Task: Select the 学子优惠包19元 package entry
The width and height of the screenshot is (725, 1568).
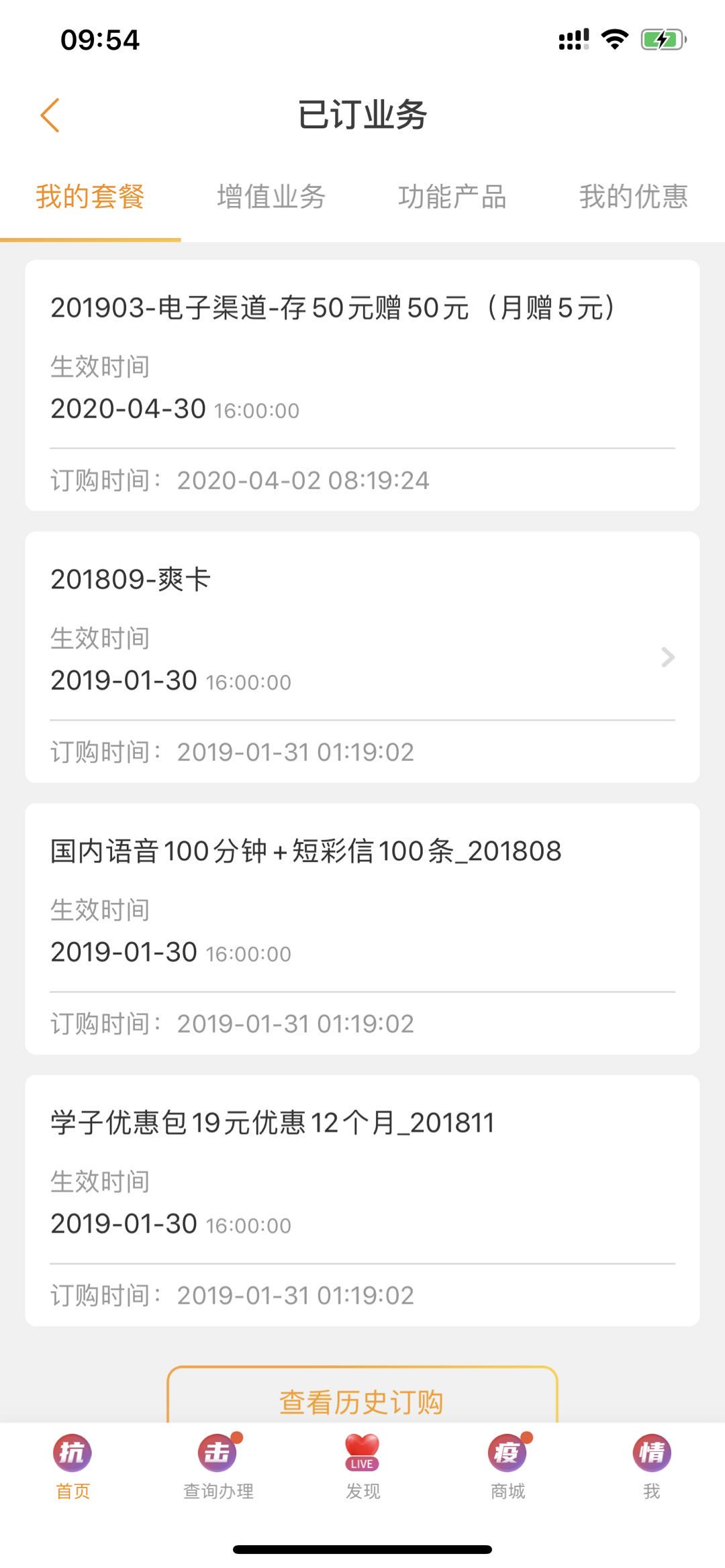Action: point(362,1201)
